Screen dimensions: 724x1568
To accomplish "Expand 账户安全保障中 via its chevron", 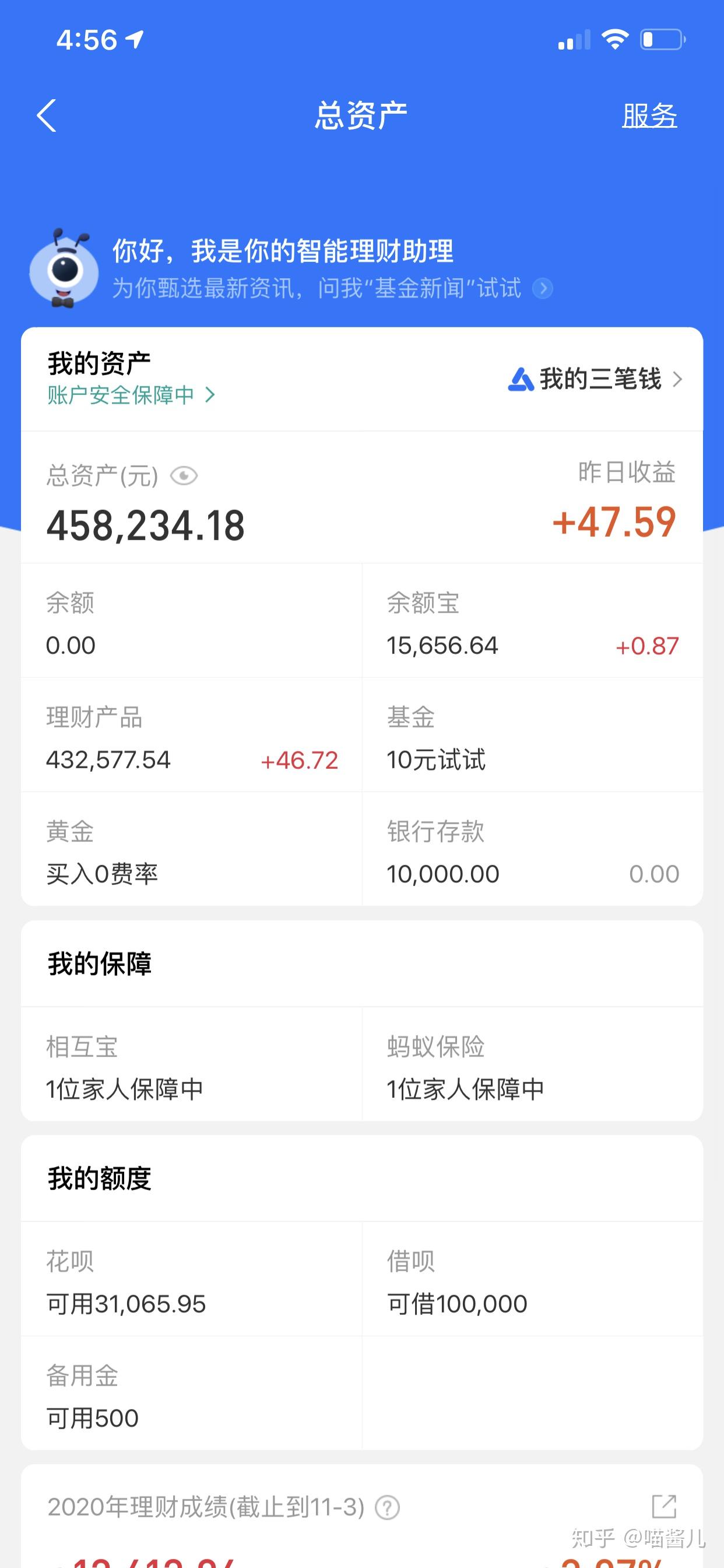I will click(210, 395).
